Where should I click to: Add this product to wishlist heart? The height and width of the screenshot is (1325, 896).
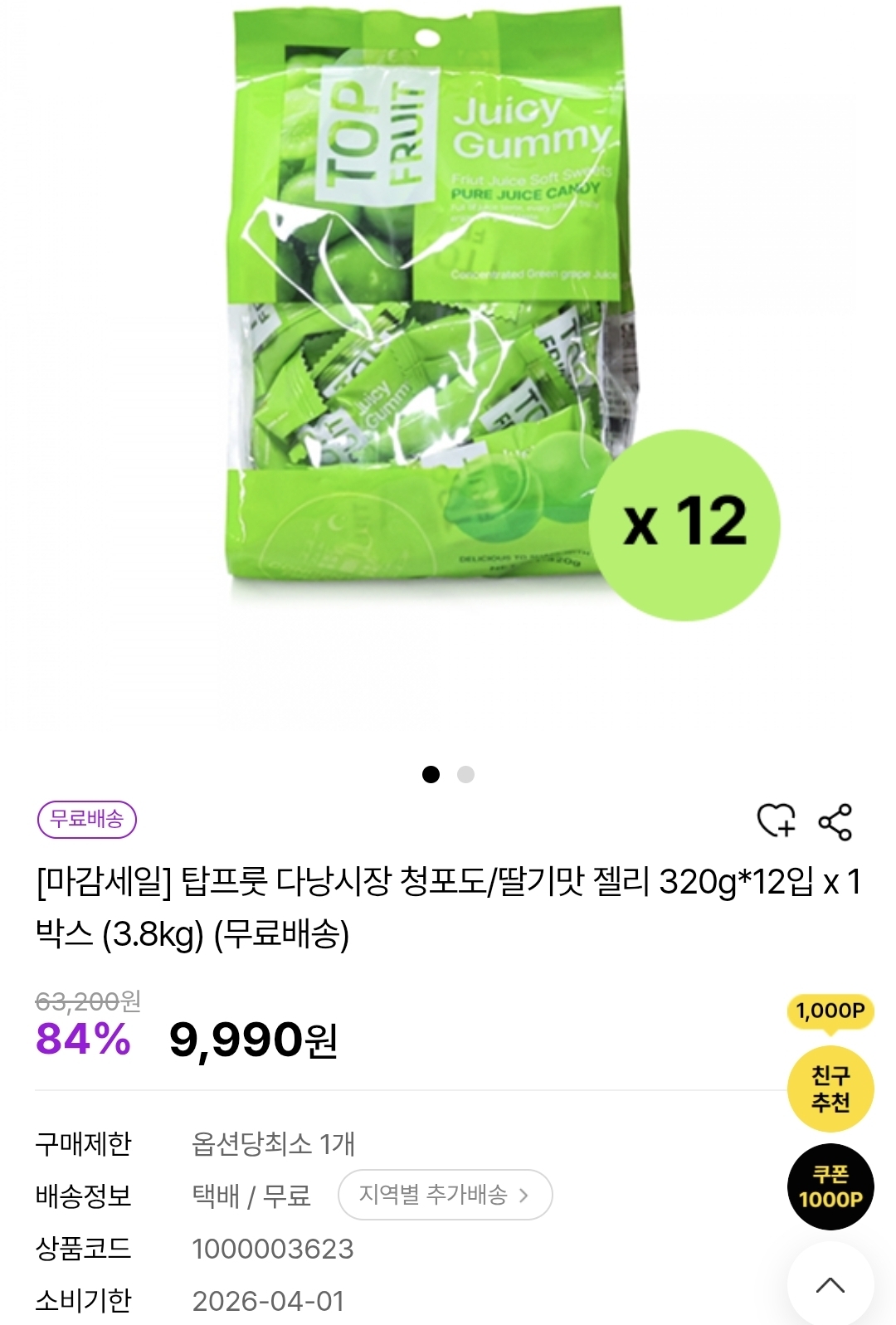pyautogui.click(x=776, y=821)
